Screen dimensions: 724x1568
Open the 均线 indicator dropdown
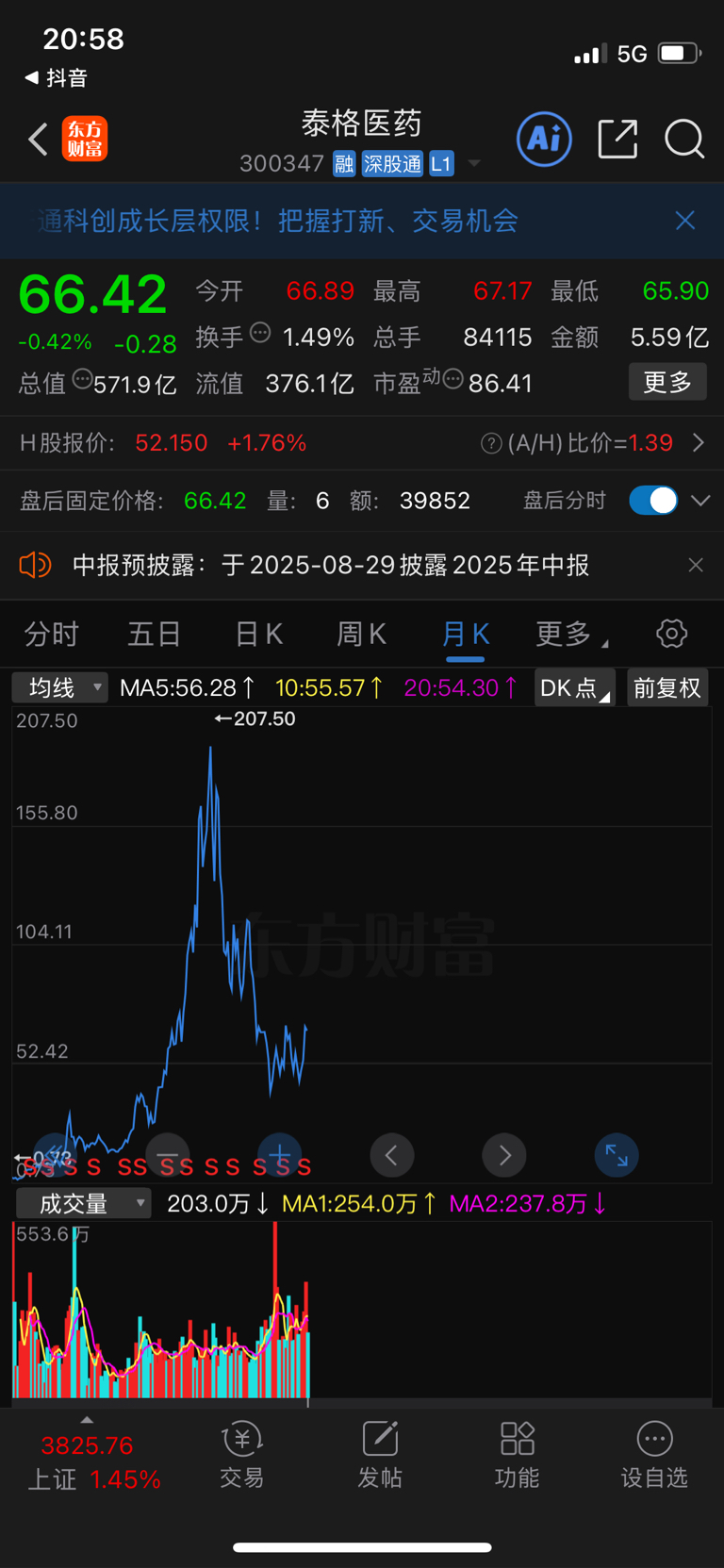pos(60,687)
